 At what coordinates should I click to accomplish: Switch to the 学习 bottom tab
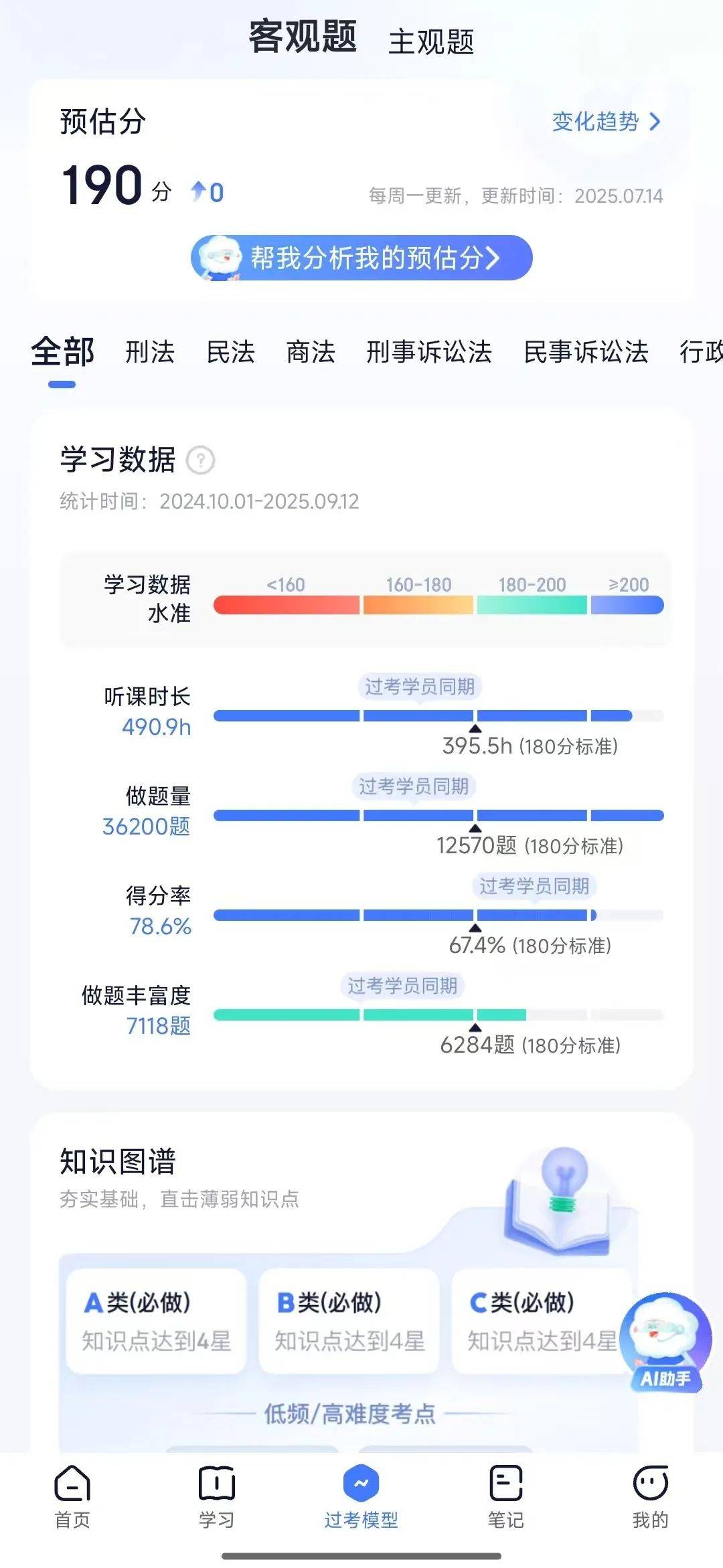click(x=217, y=1496)
